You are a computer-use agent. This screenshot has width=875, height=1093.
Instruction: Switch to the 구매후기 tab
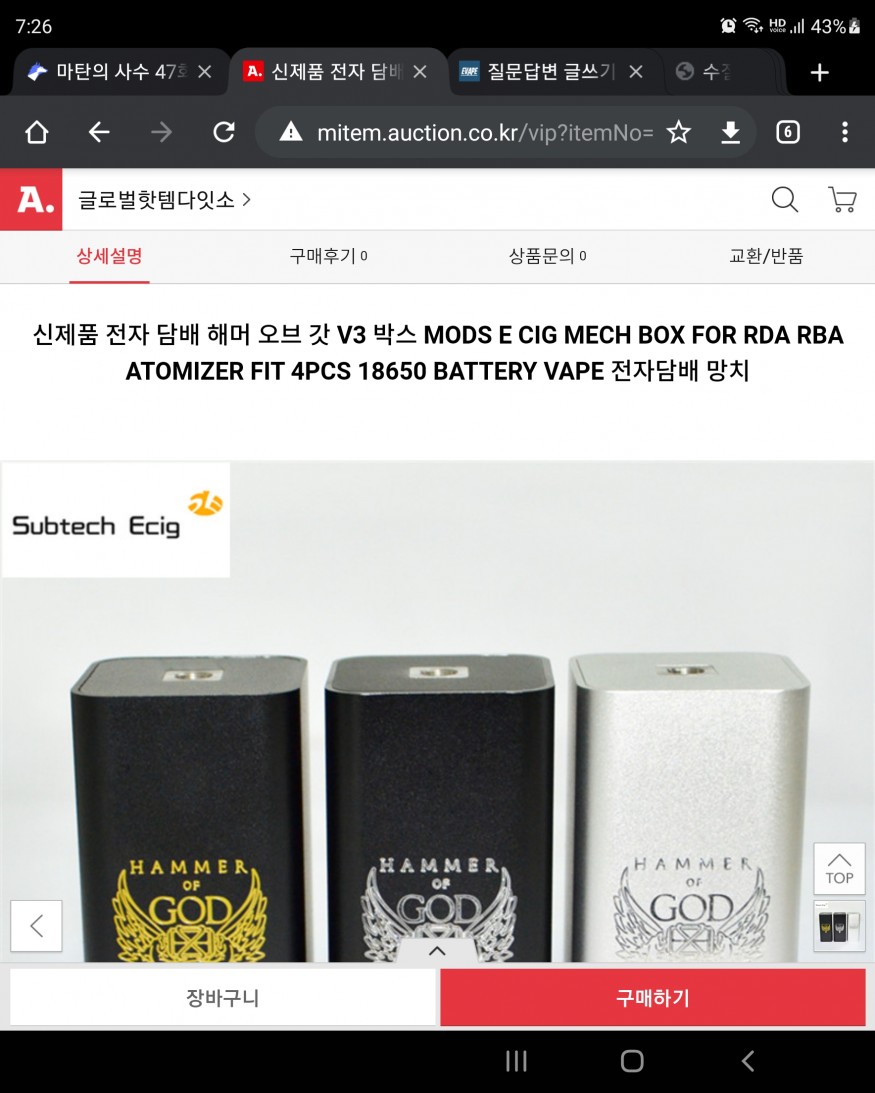(x=328, y=256)
